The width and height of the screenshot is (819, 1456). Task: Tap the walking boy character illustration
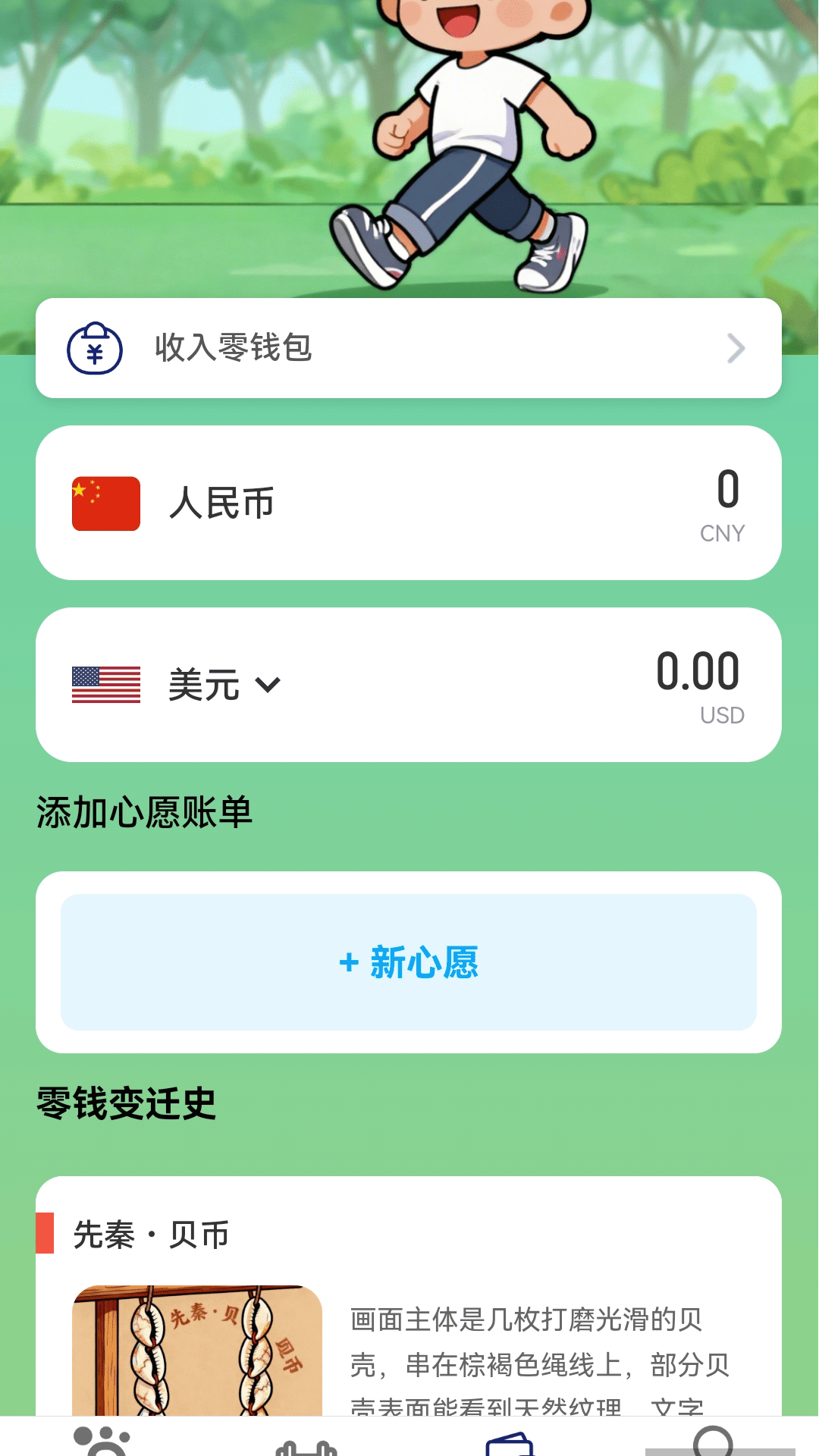pyautogui.click(x=455, y=136)
